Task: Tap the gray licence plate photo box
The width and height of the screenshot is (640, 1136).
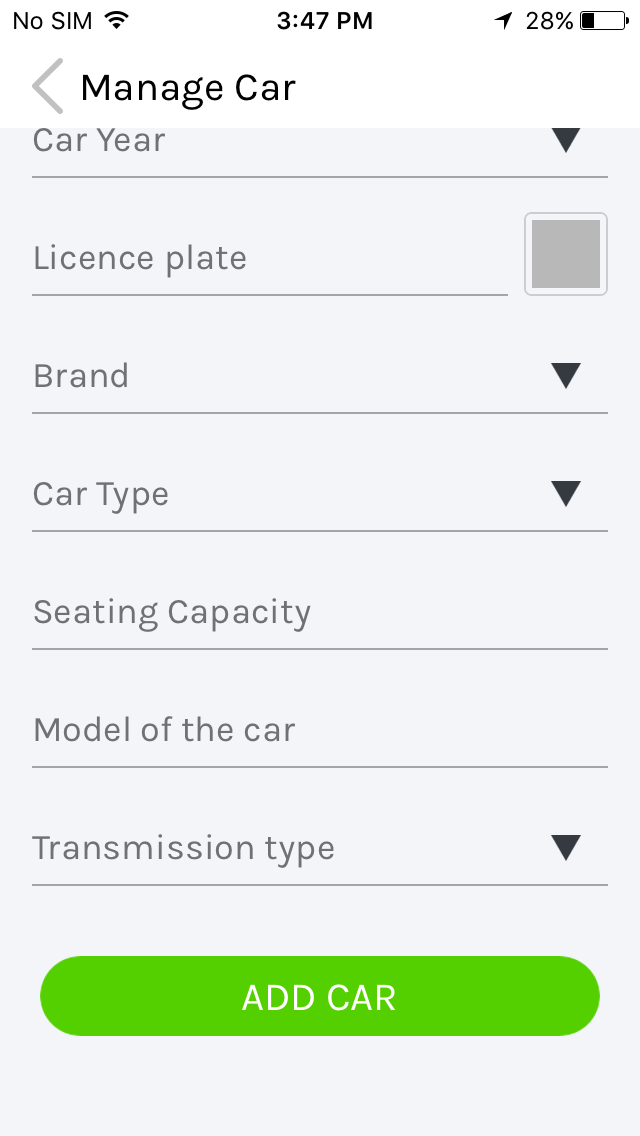Action: tap(566, 254)
